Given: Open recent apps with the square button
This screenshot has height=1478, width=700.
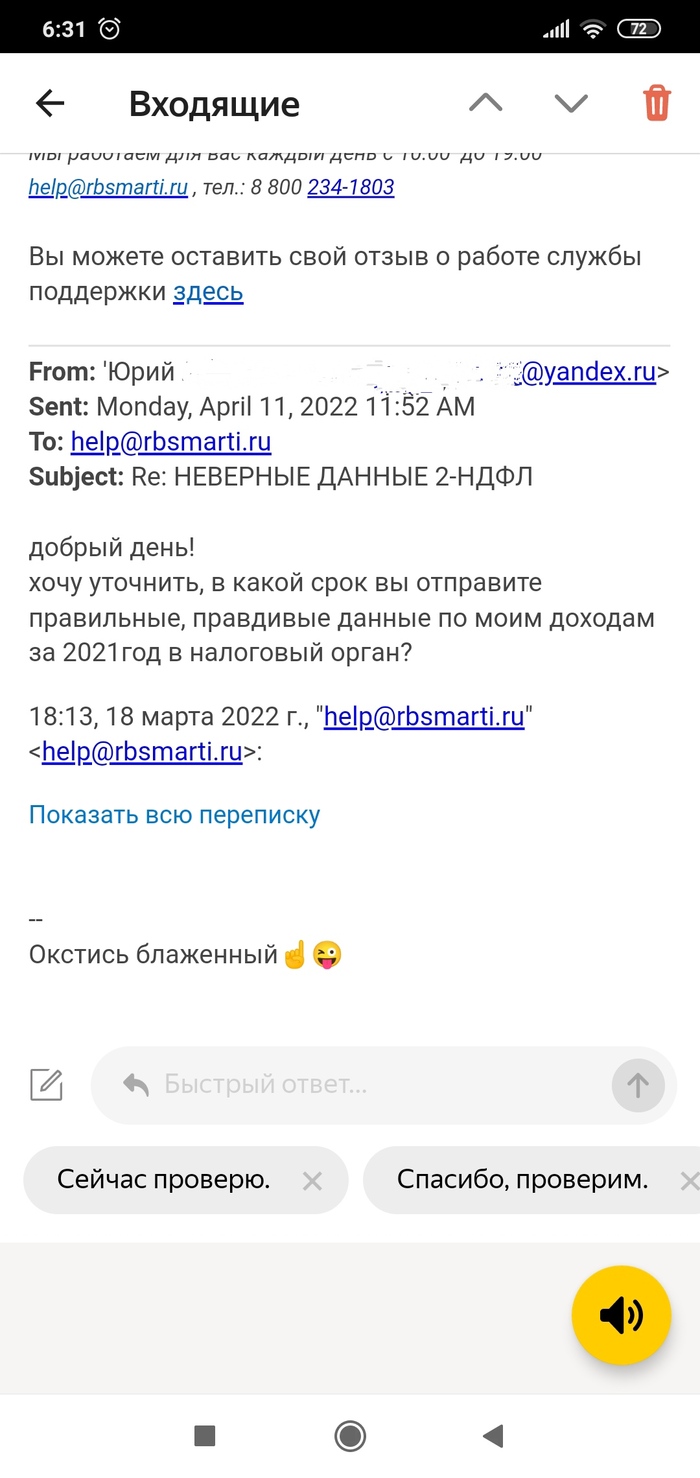Looking at the screenshot, I should pyautogui.click(x=205, y=1437).
